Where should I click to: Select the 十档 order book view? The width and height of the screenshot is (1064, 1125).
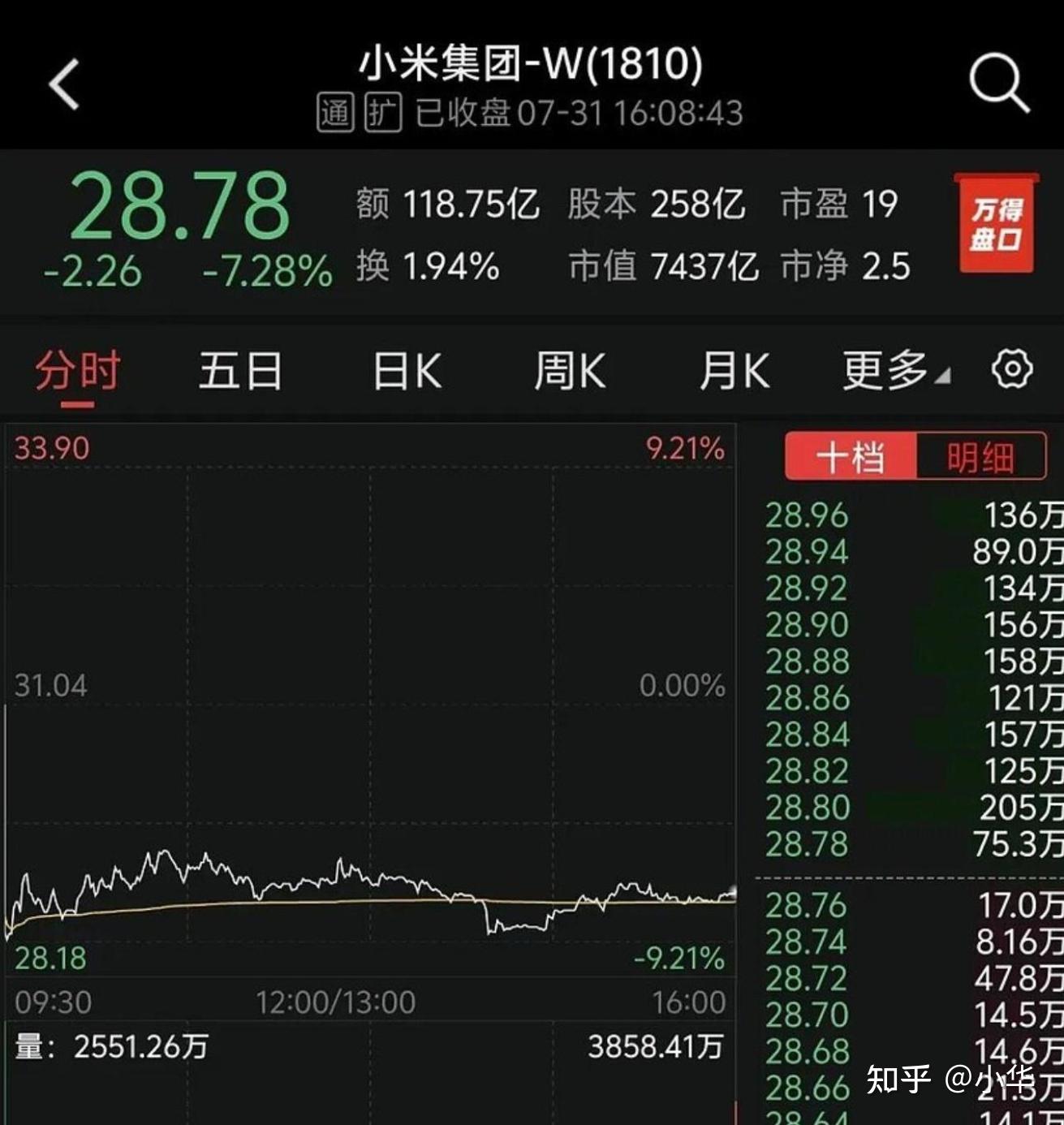(x=851, y=457)
